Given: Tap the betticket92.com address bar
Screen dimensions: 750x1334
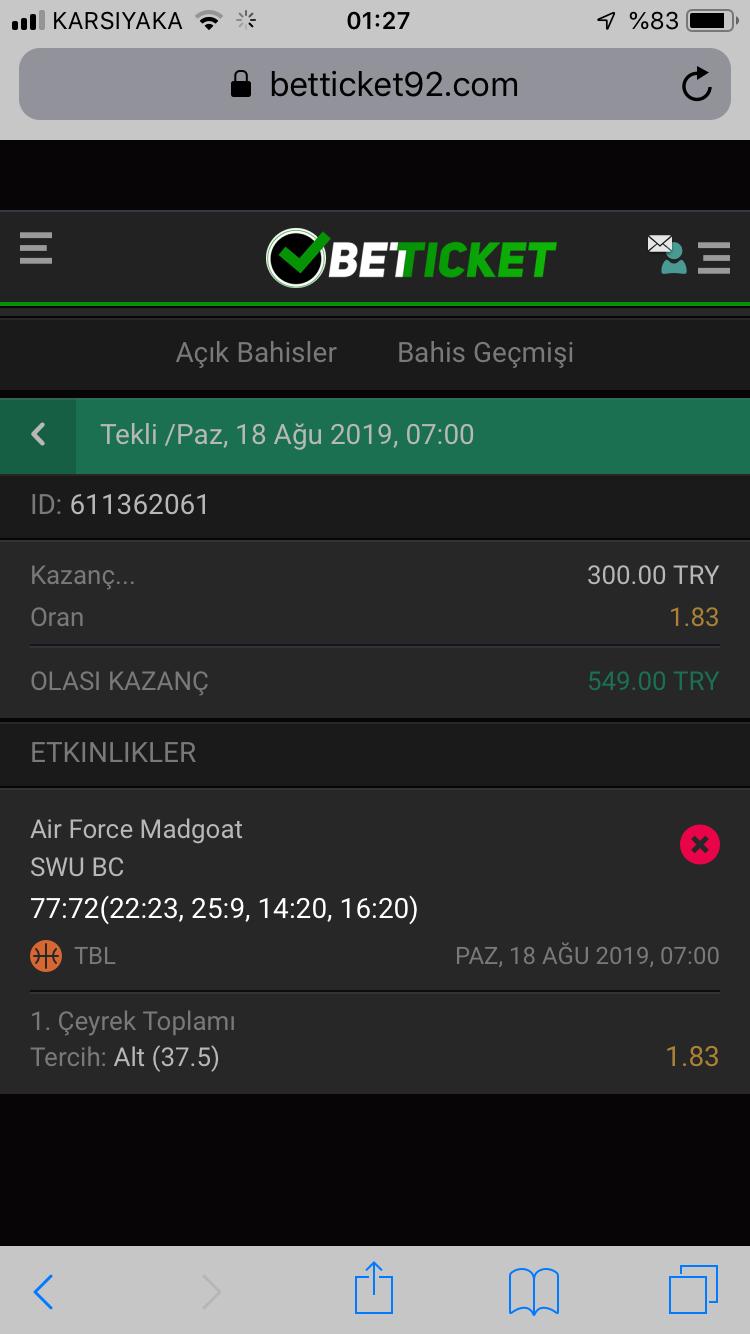Looking at the screenshot, I should [375, 84].
